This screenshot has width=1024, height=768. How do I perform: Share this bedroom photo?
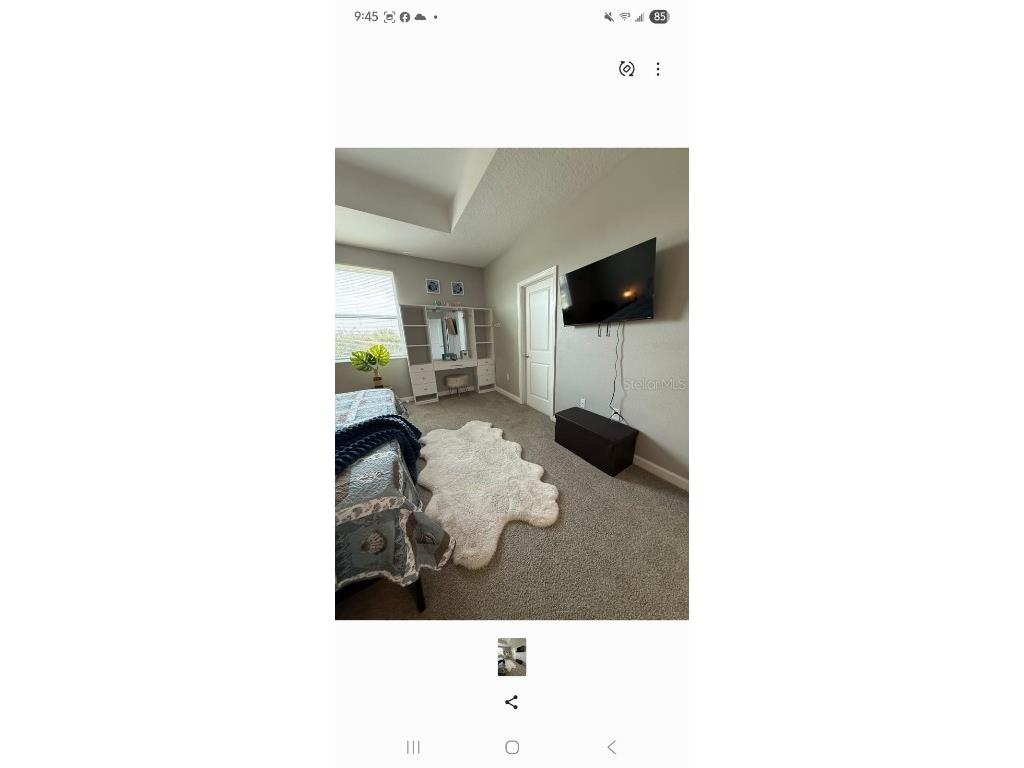pos(511,702)
